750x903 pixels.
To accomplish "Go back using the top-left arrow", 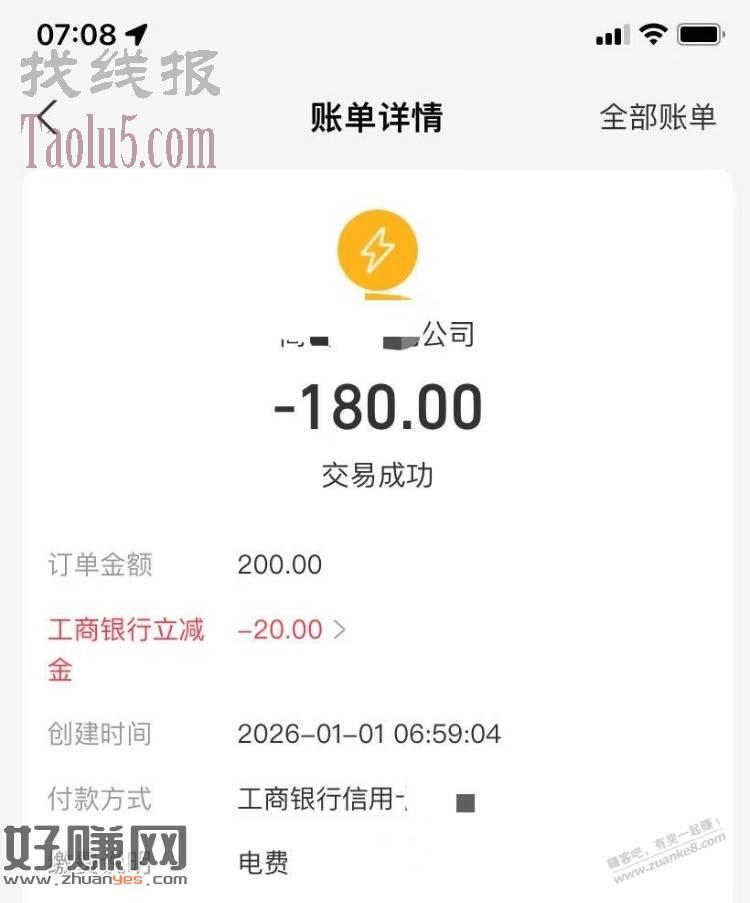I will (47, 117).
